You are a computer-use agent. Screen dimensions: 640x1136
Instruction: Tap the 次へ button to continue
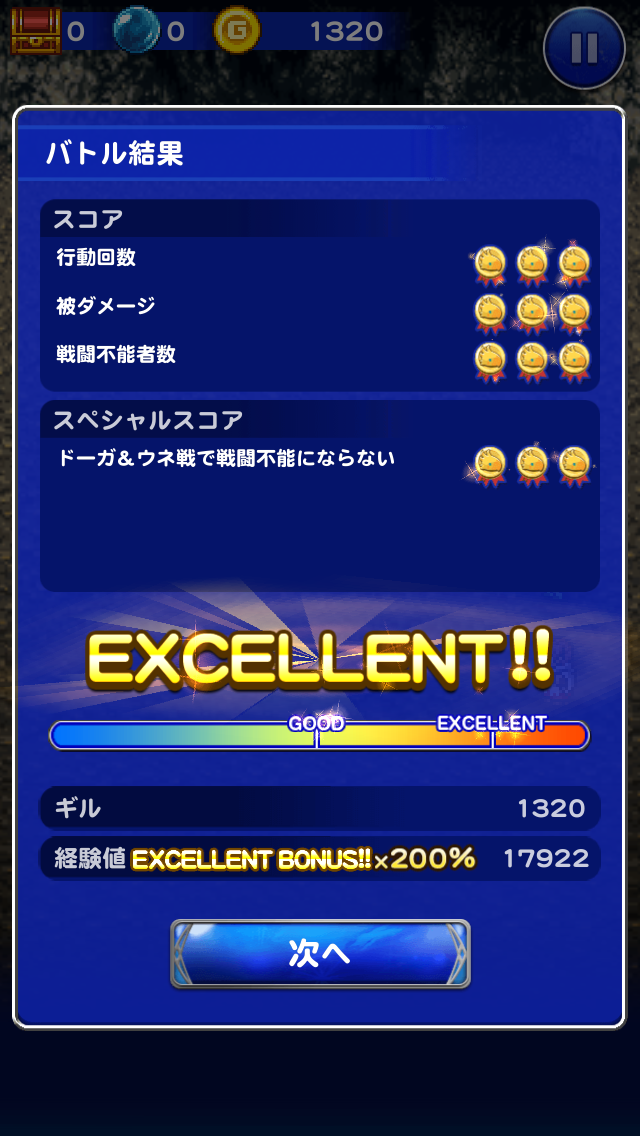[320, 953]
